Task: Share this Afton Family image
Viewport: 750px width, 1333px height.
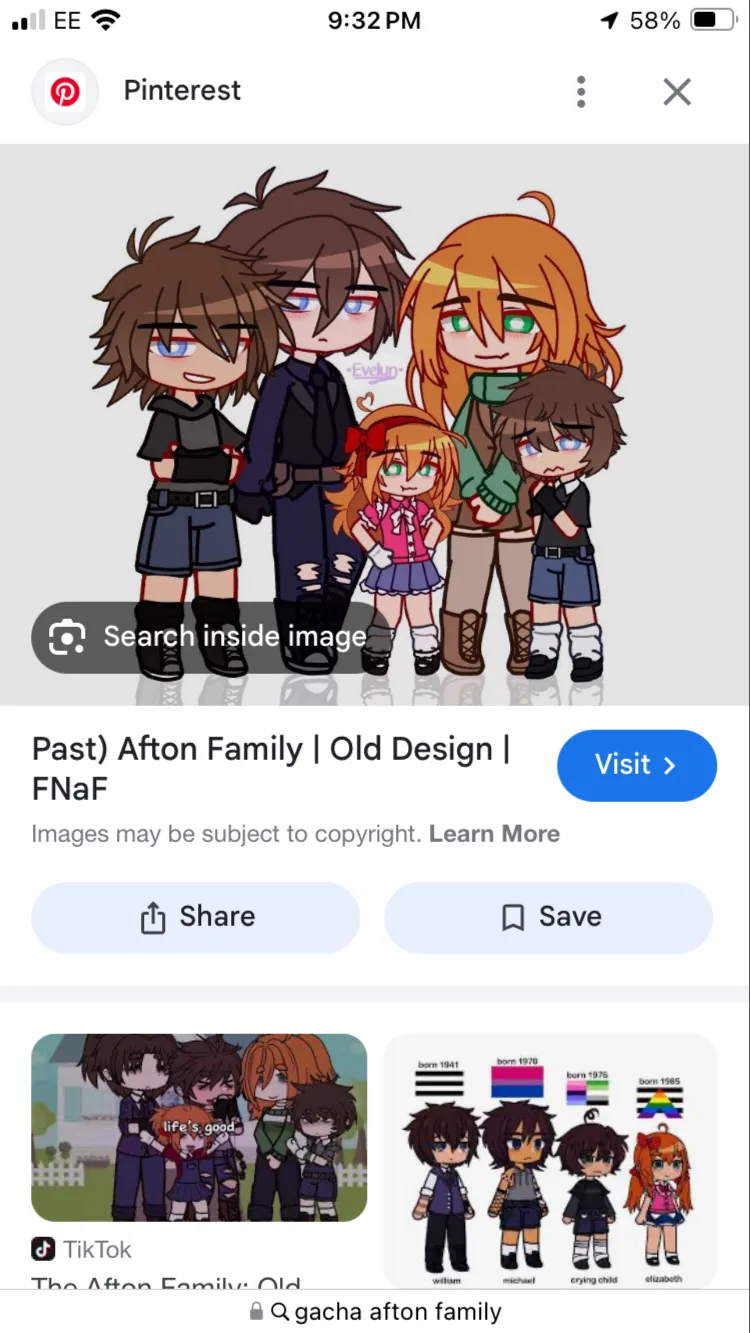Action: tap(195, 917)
